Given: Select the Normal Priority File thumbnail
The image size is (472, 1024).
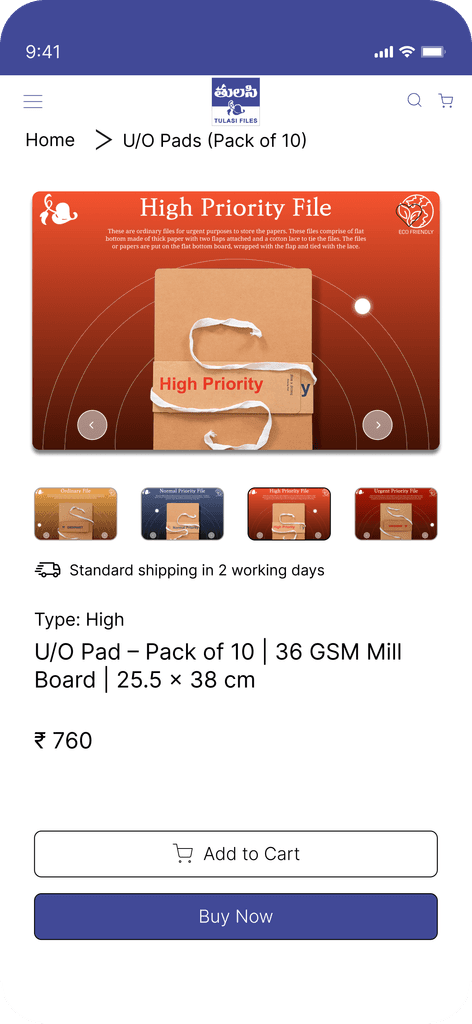Looking at the screenshot, I should pos(183,514).
